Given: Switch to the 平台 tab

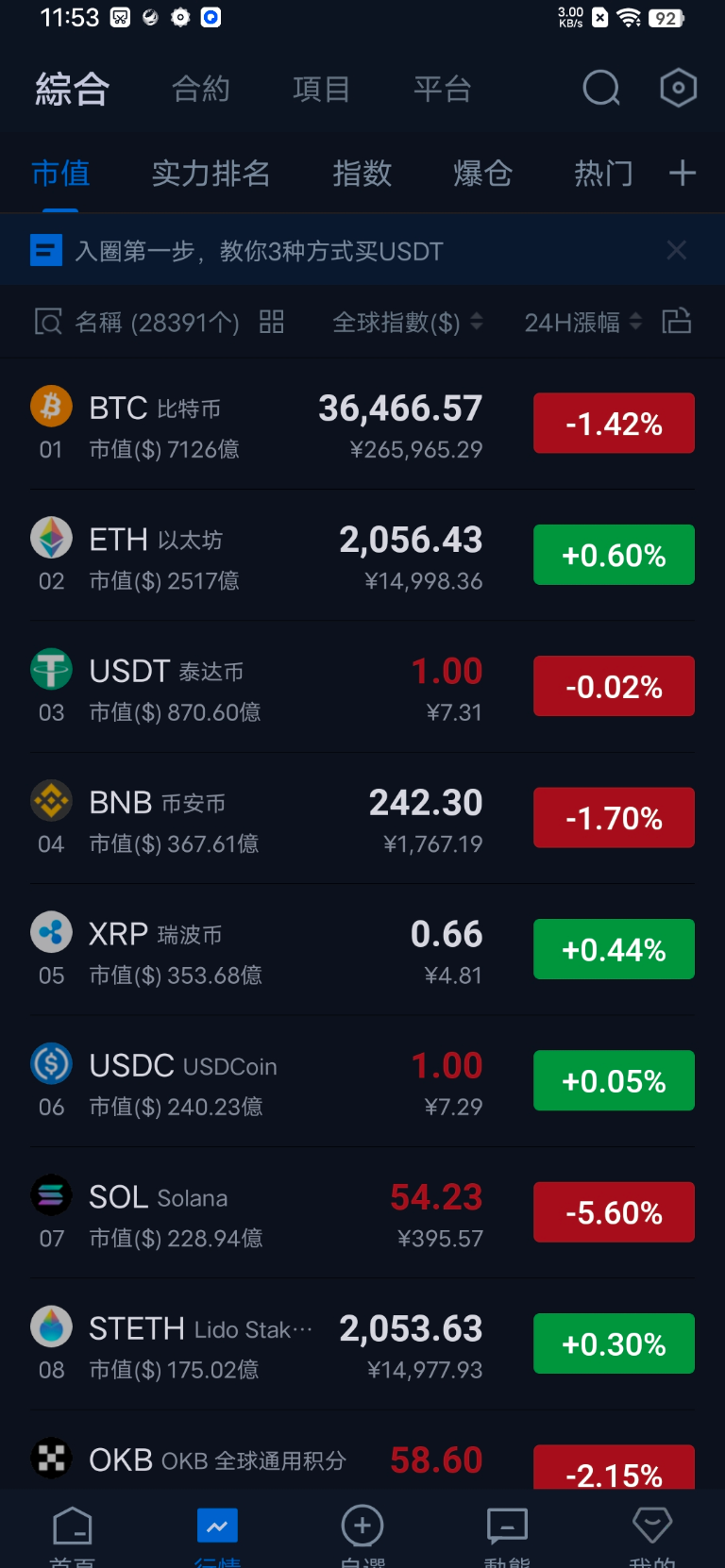Looking at the screenshot, I should (x=442, y=90).
